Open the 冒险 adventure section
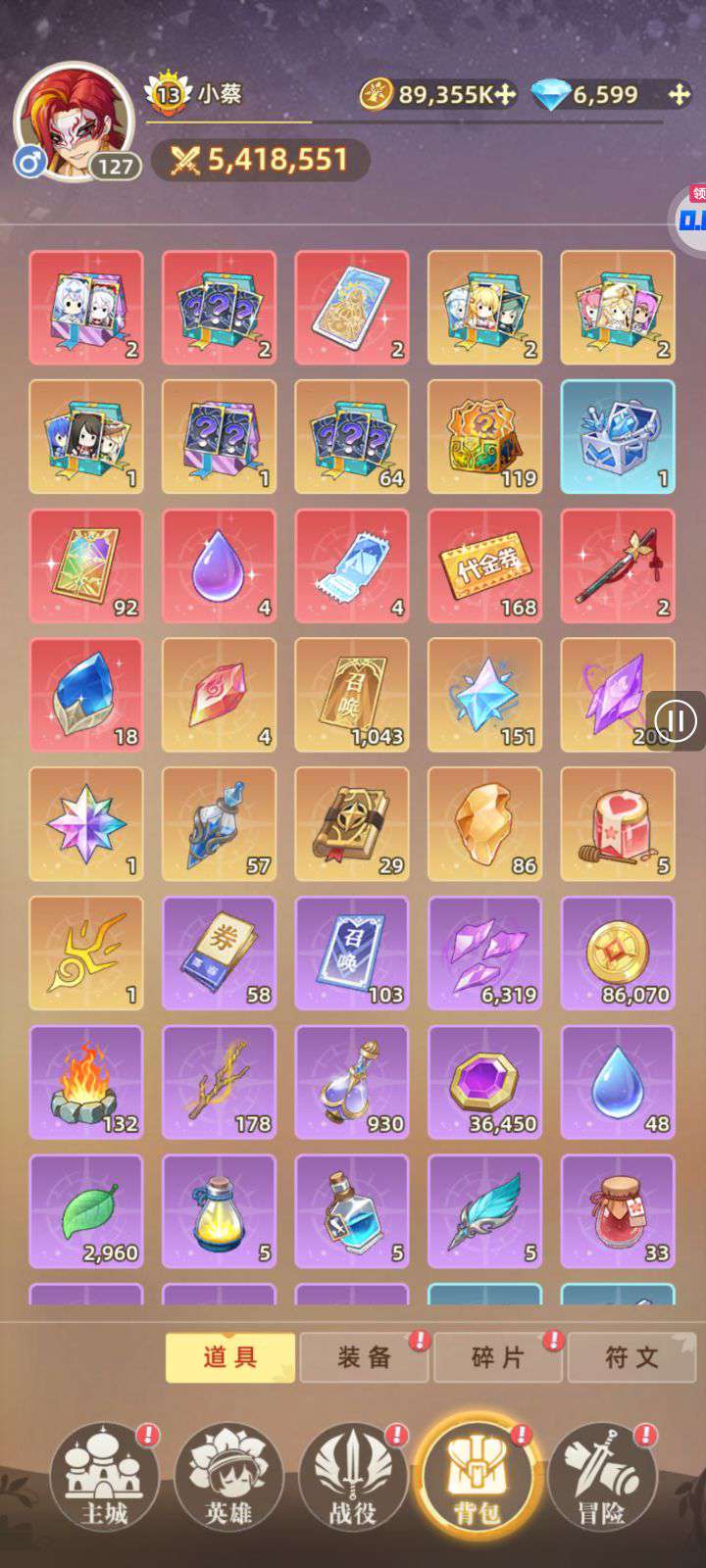Viewport: 706px width, 1568px height. point(601,1477)
